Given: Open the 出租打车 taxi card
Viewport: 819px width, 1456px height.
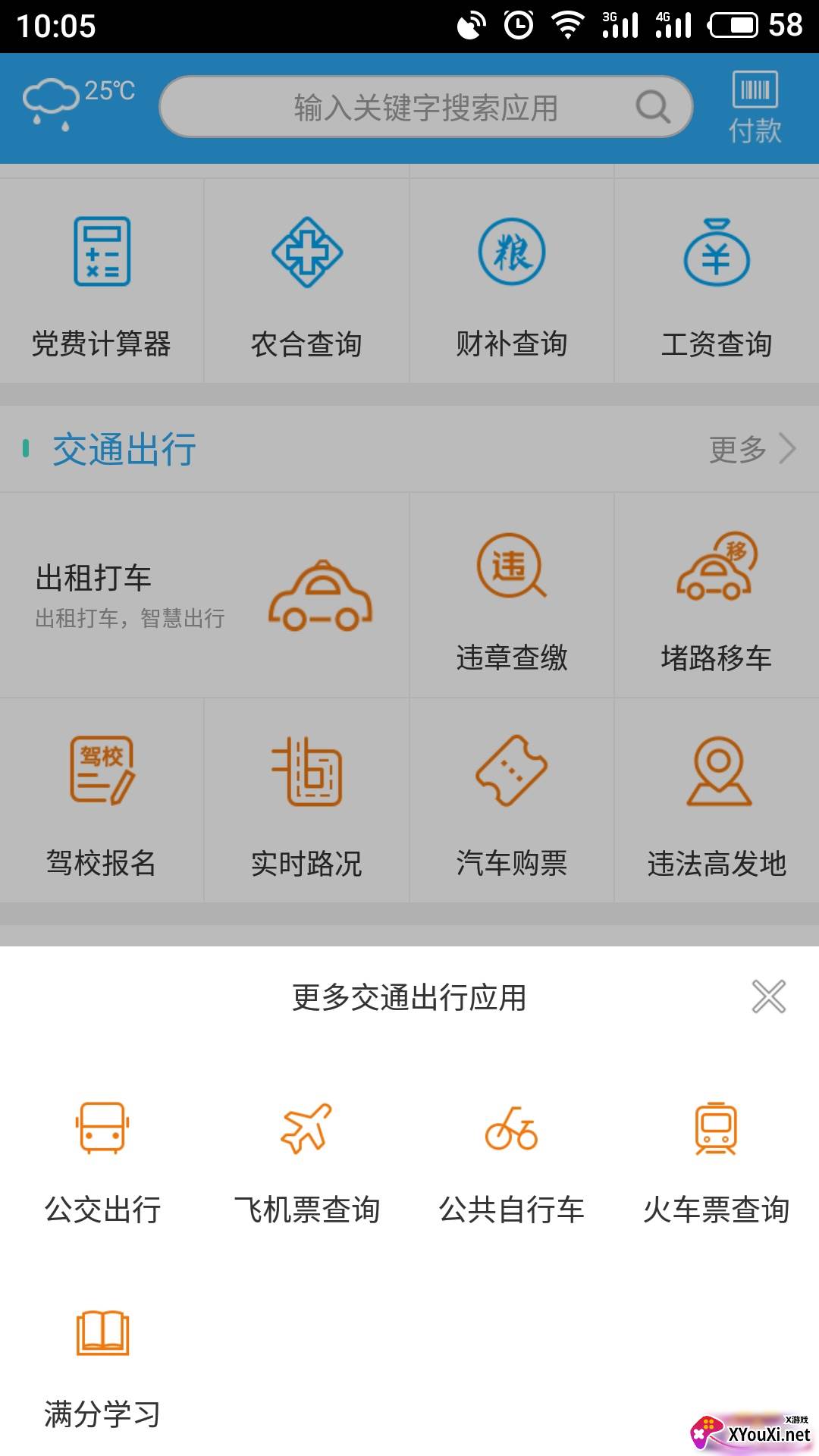Looking at the screenshot, I should click(204, 595).
